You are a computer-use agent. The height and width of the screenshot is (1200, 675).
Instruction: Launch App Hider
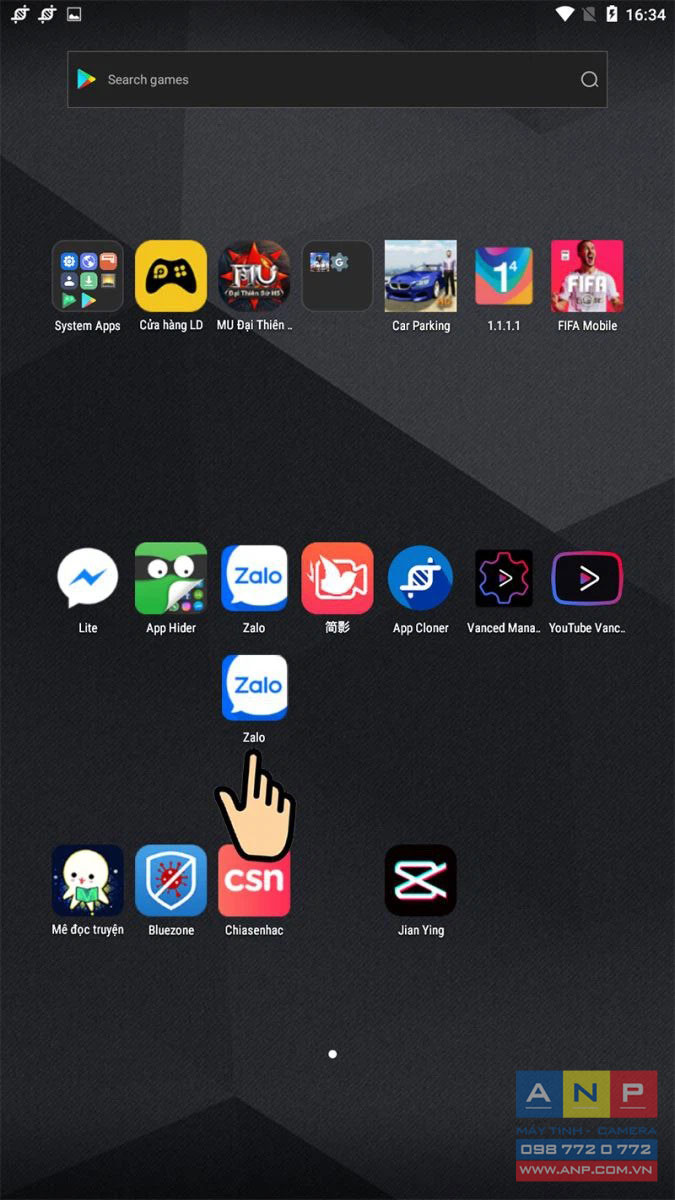[171, 578]
